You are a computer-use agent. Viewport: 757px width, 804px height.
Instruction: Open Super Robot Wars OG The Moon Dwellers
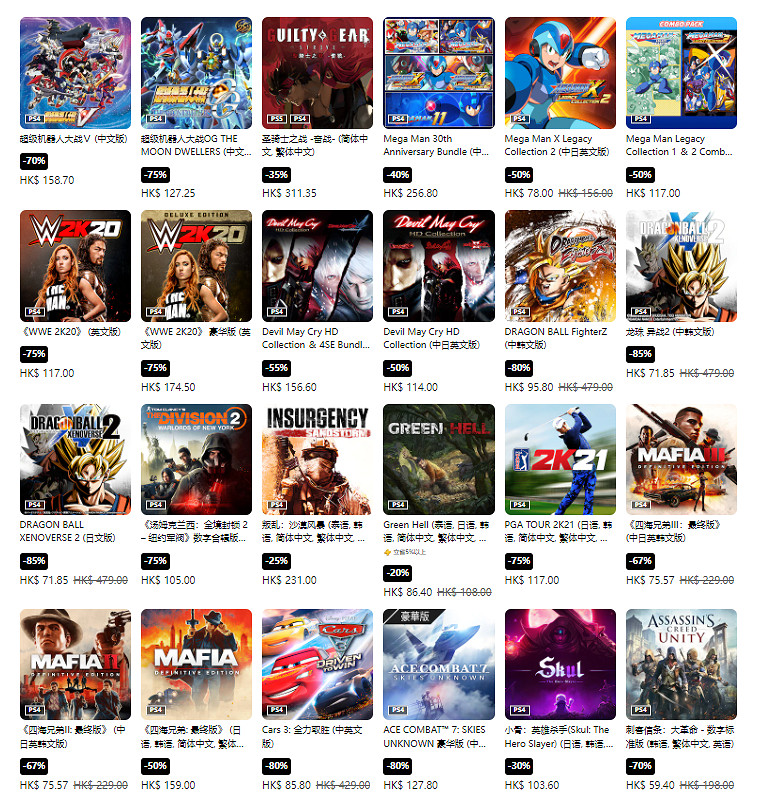[x=197, y=73]
